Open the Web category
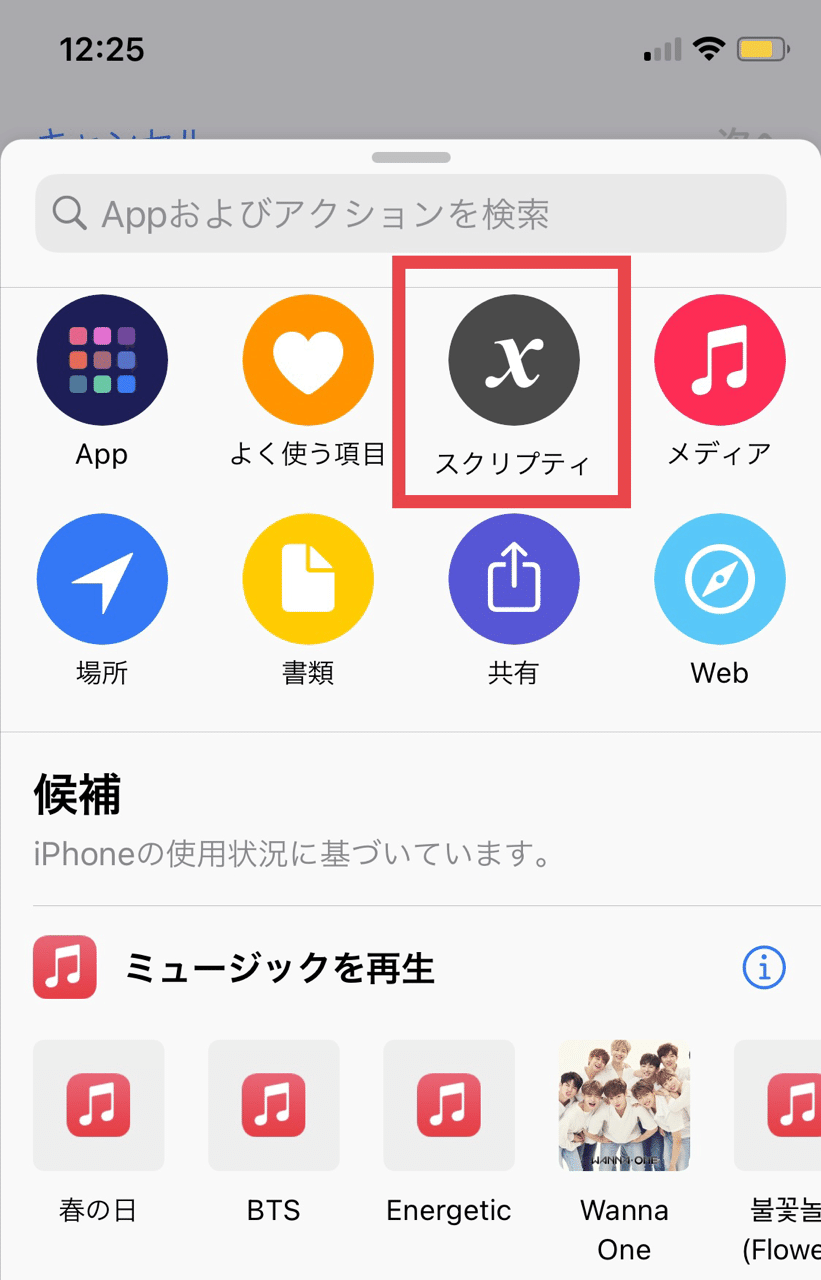Image resolution: width=821 pixels, height=1280 pixels. click(719, 580)
